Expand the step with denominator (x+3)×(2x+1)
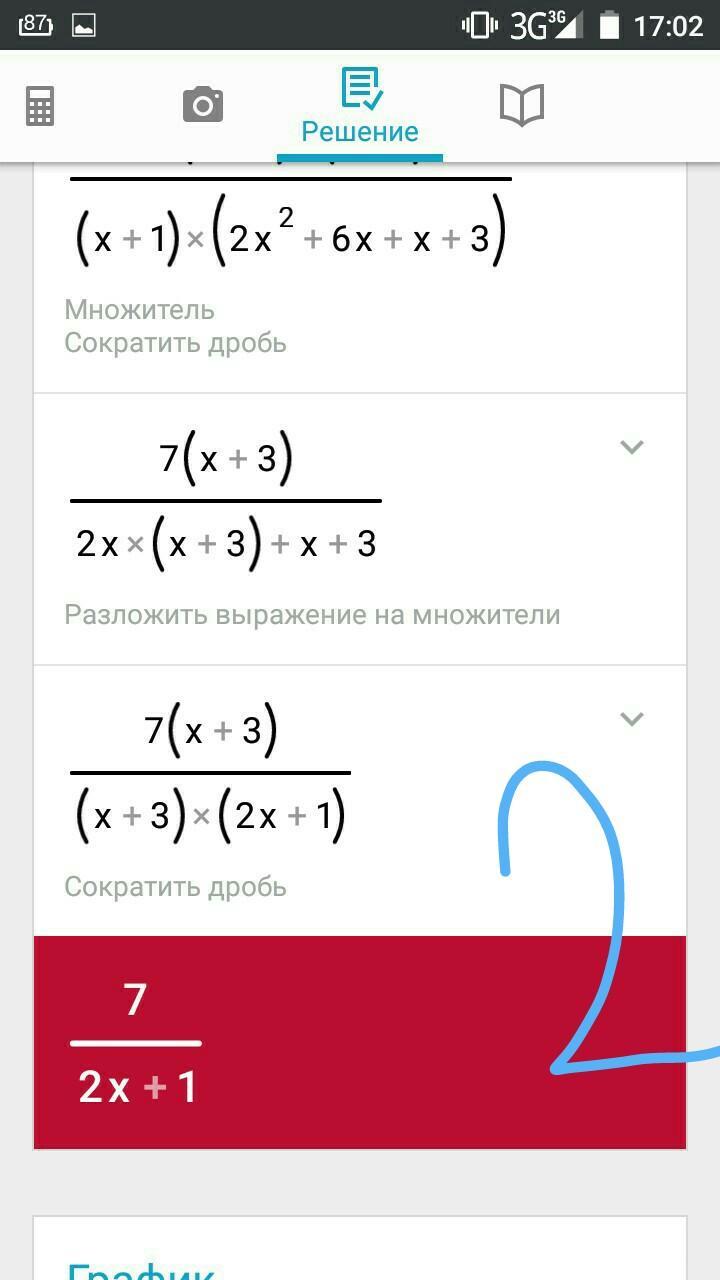Image resolution: width=720 pixels, height=1280 pixels. (631, 719)
